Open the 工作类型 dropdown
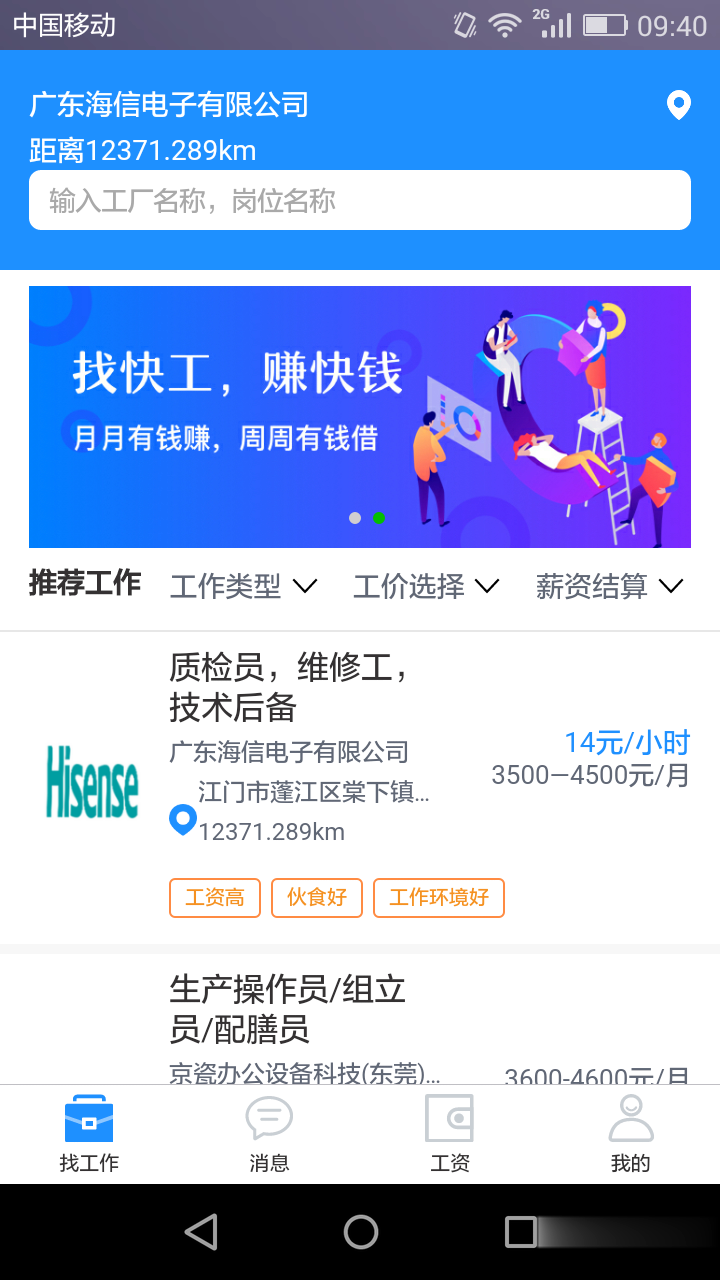The width and height of the screenshot is (720, 1280). pos(243,585)
